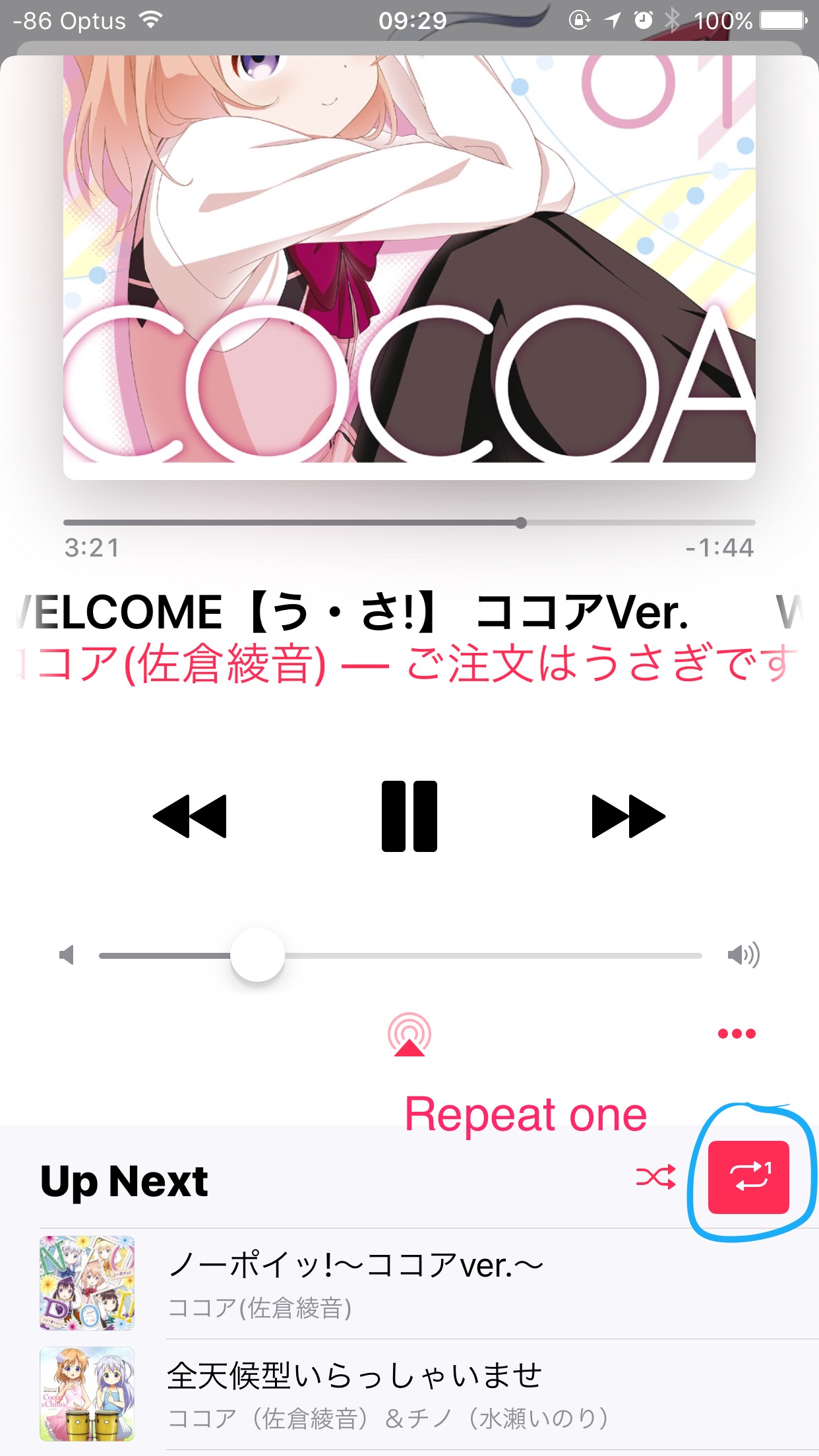Screen dimensions: 819x1456
Task: Toggle shuffle for Up Next
Action: tap(655, 1177)
